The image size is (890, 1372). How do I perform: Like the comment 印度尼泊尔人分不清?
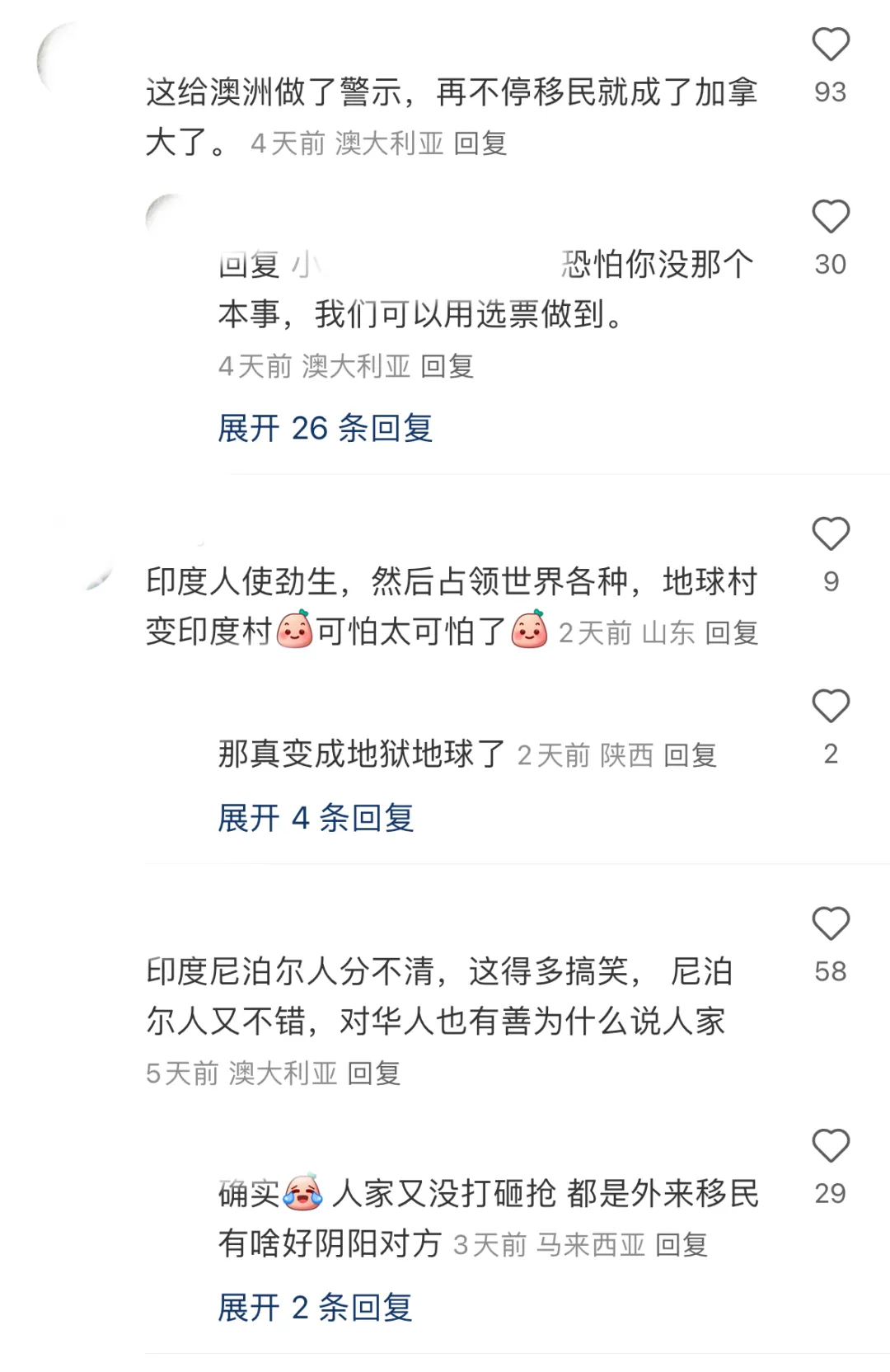click(830, 924)
